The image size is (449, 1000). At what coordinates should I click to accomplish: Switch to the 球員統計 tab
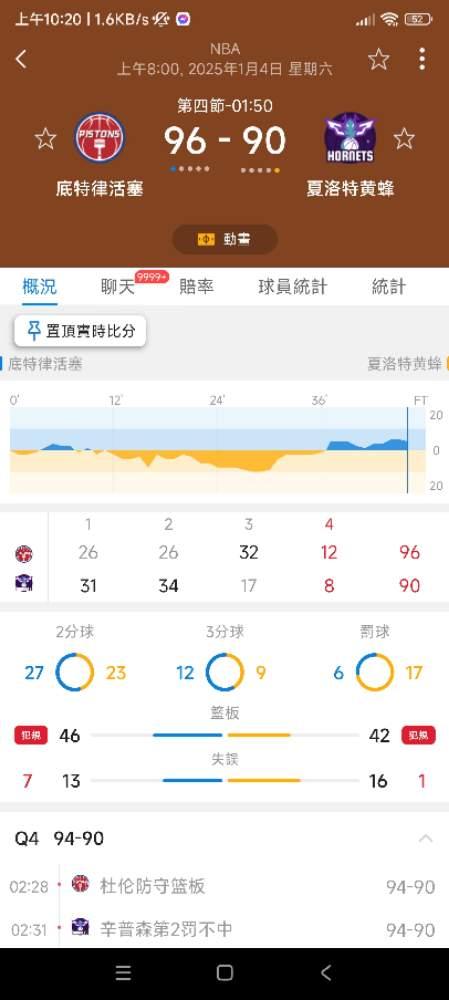pyautogui.click(x=293, y=286)
